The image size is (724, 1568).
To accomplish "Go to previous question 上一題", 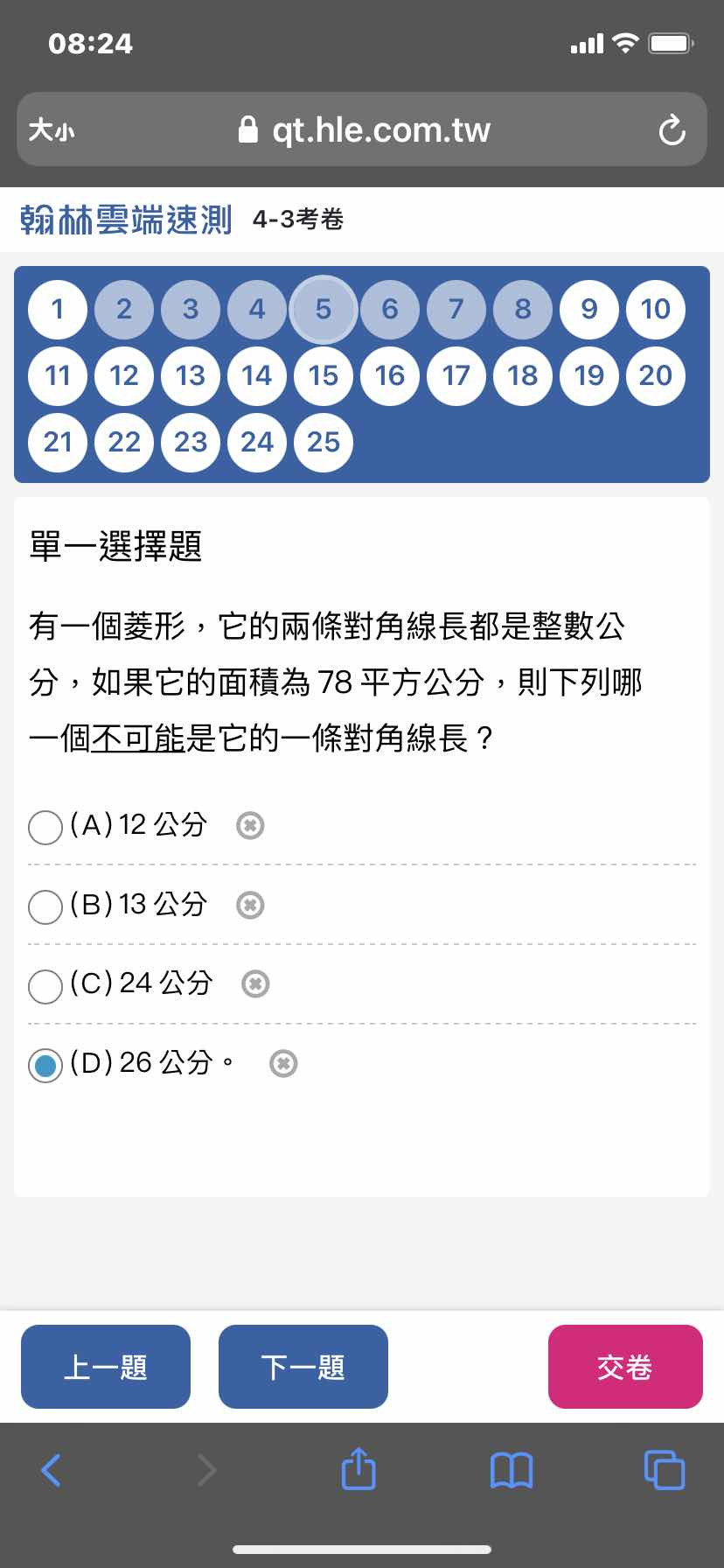I will [x=106, y=1367].
